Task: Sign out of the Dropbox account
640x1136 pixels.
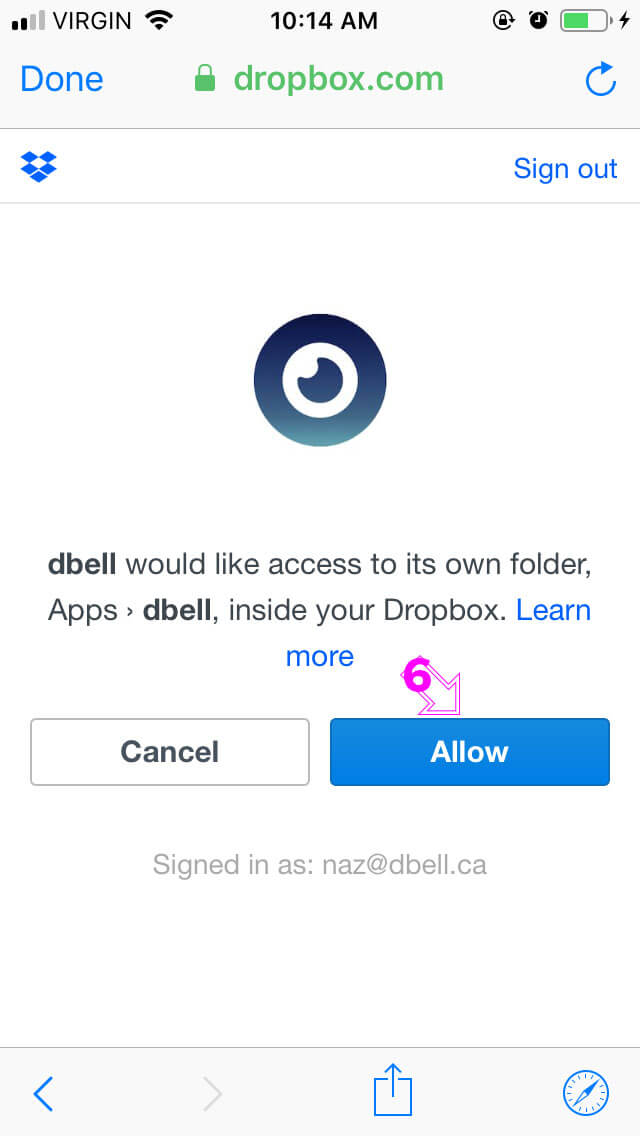Action: pyautogui.click(x=565, y=169)
